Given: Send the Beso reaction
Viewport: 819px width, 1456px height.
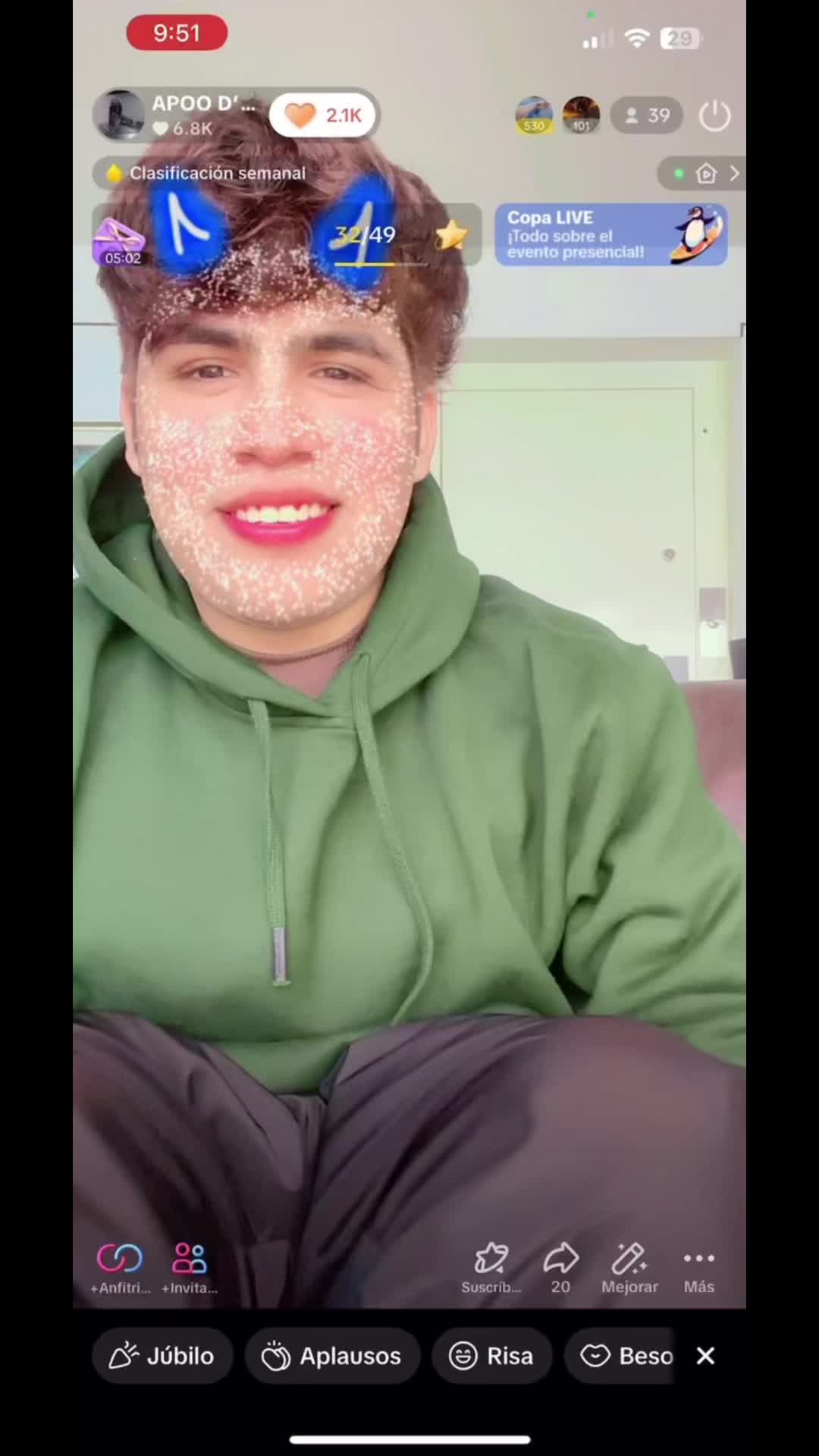Looking at the screenshot, I should [x=625, y=1355].
